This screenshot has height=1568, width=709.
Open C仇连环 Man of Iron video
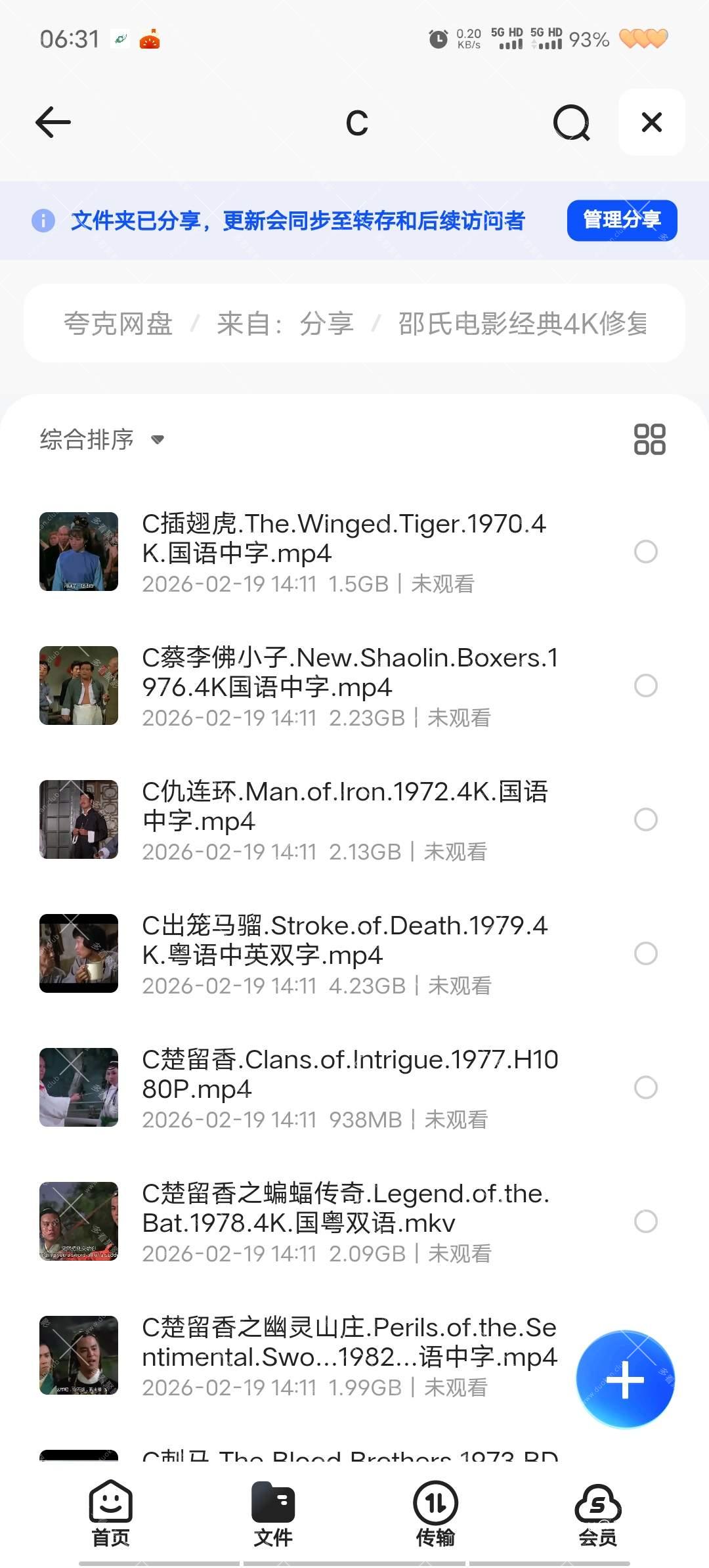345,806
